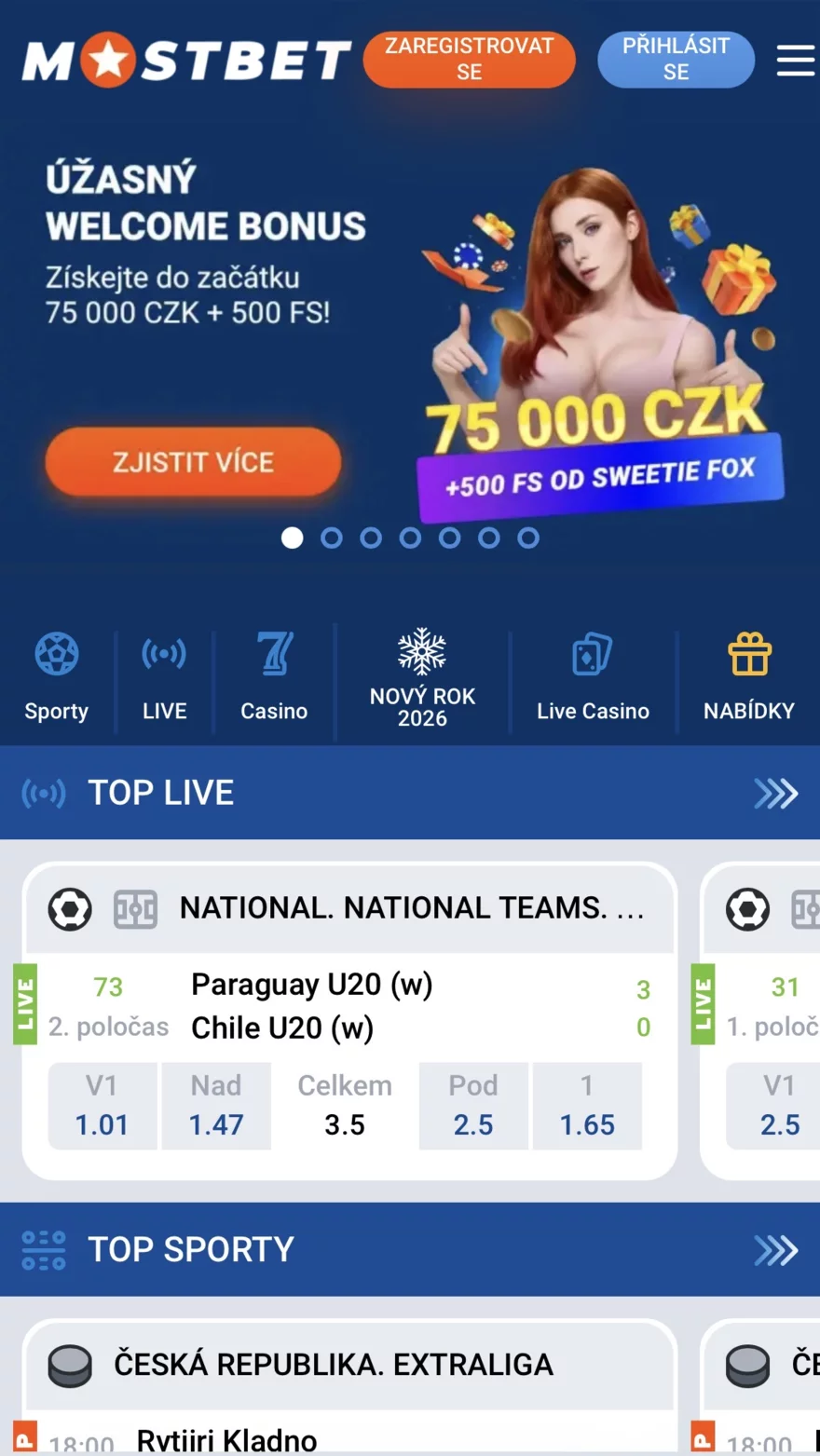820x1456 pixels.
Task: Select the 1 odds 1.65
Action: (587, 1106)
